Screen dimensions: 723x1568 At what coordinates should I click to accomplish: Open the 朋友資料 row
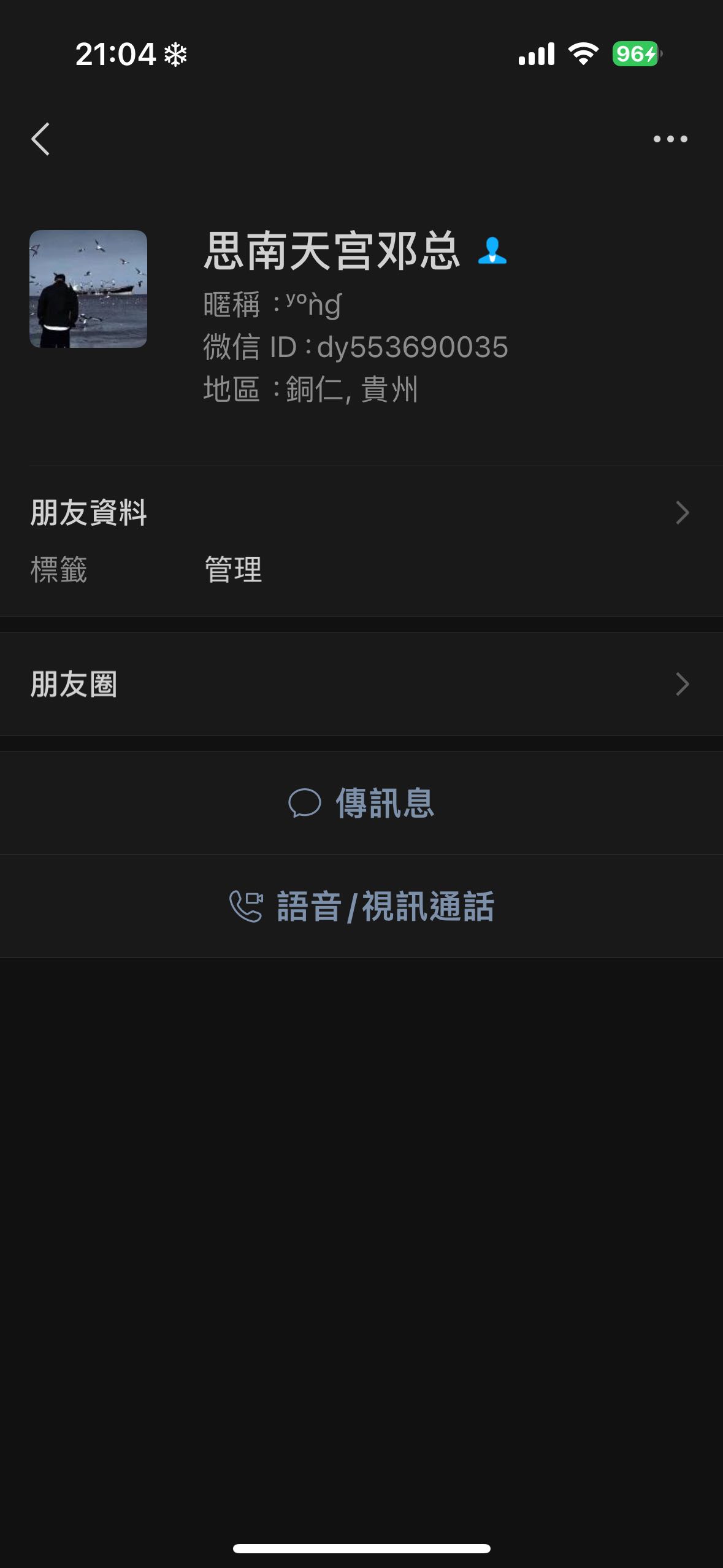(x=361, y=513)
